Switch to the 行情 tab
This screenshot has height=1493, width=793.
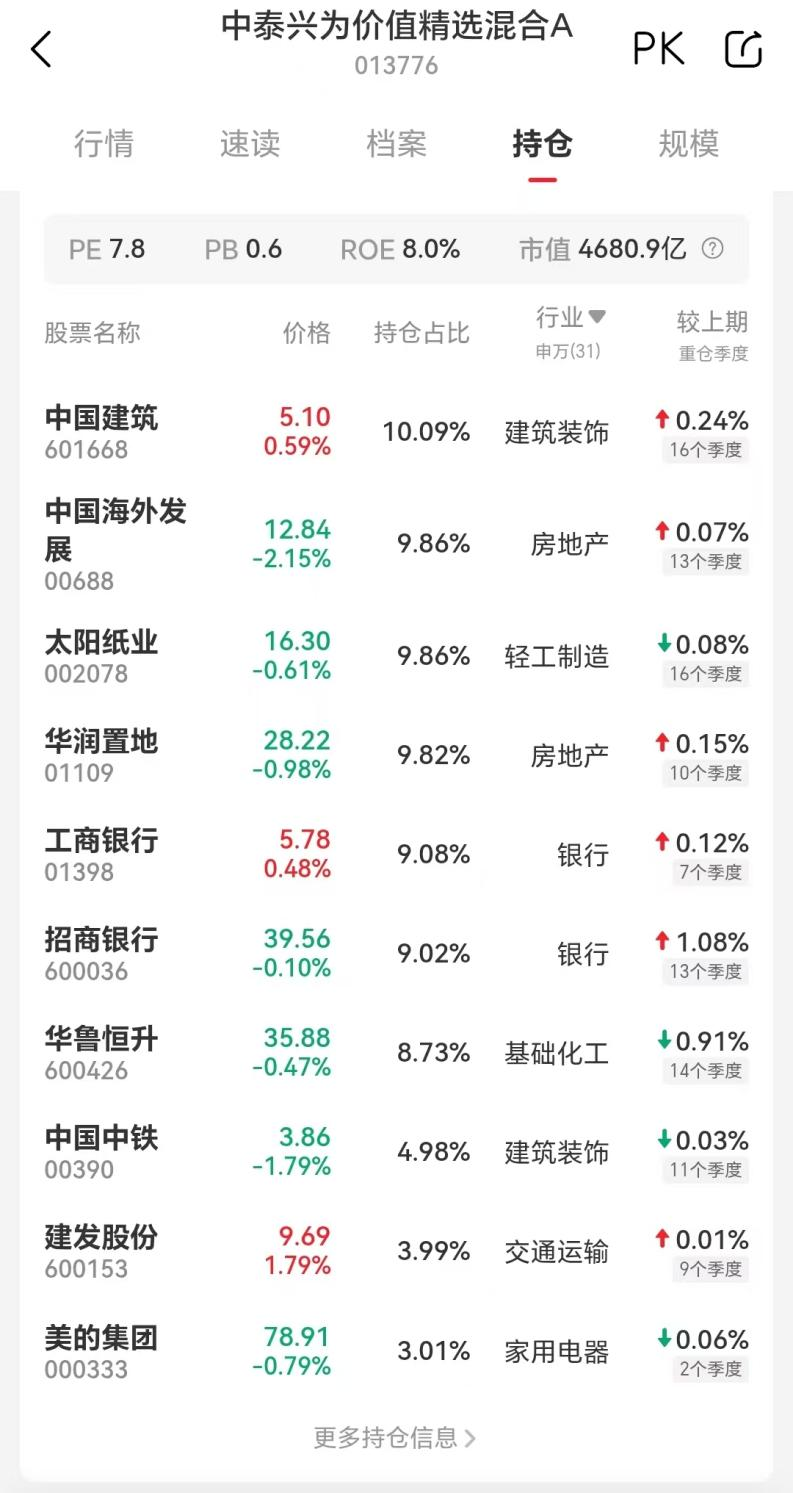tap(105, 145)
